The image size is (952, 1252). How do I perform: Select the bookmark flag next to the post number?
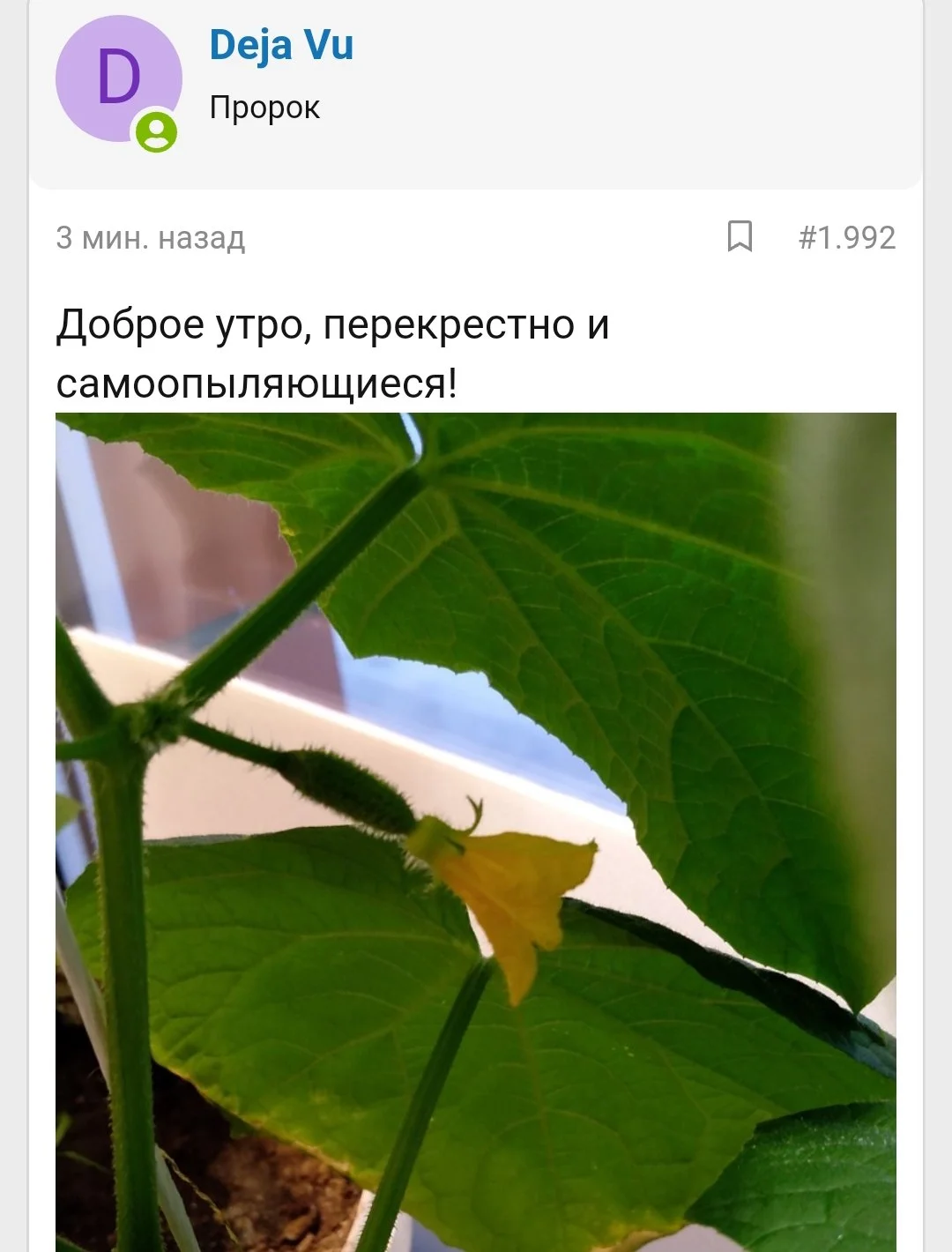[740, 235]
